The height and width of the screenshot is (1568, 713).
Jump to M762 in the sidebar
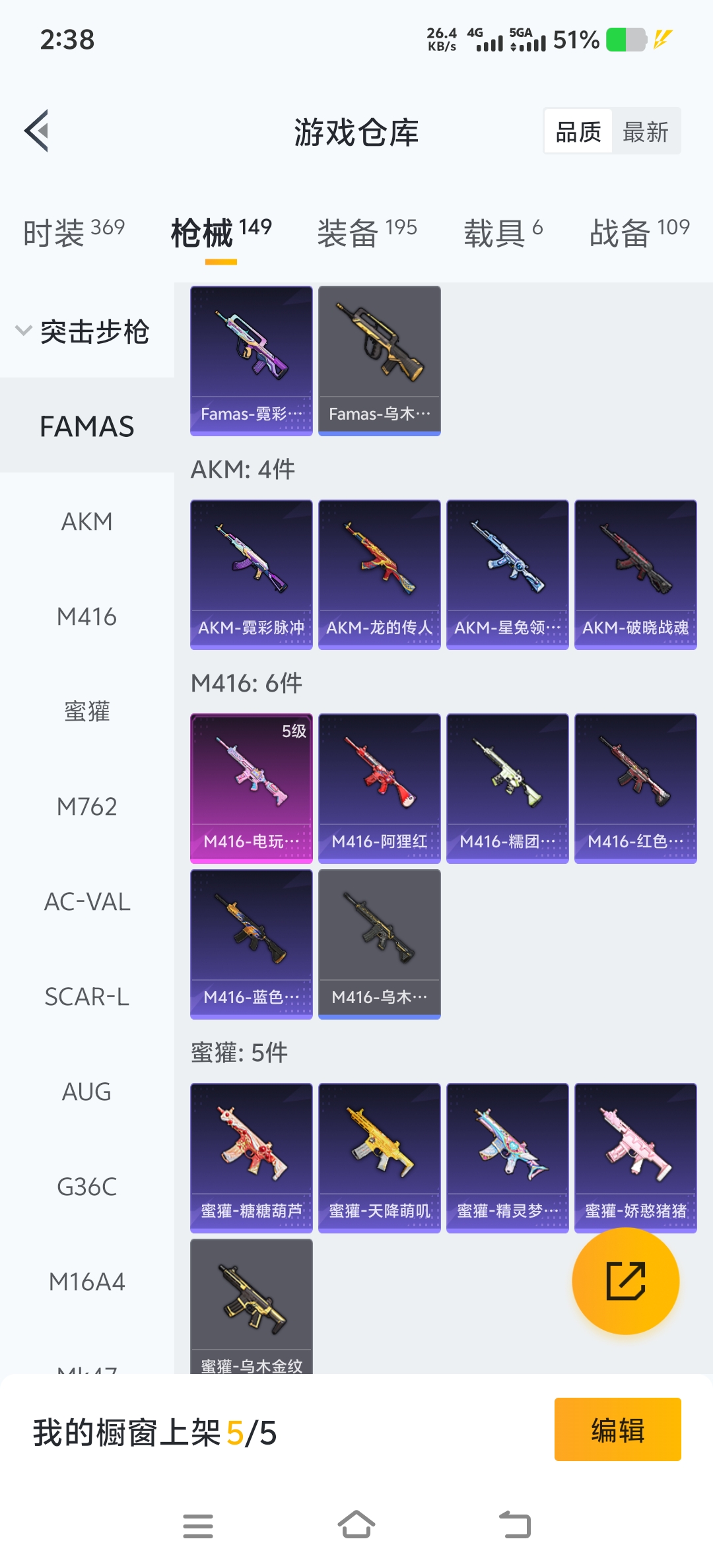coord(87,806)
